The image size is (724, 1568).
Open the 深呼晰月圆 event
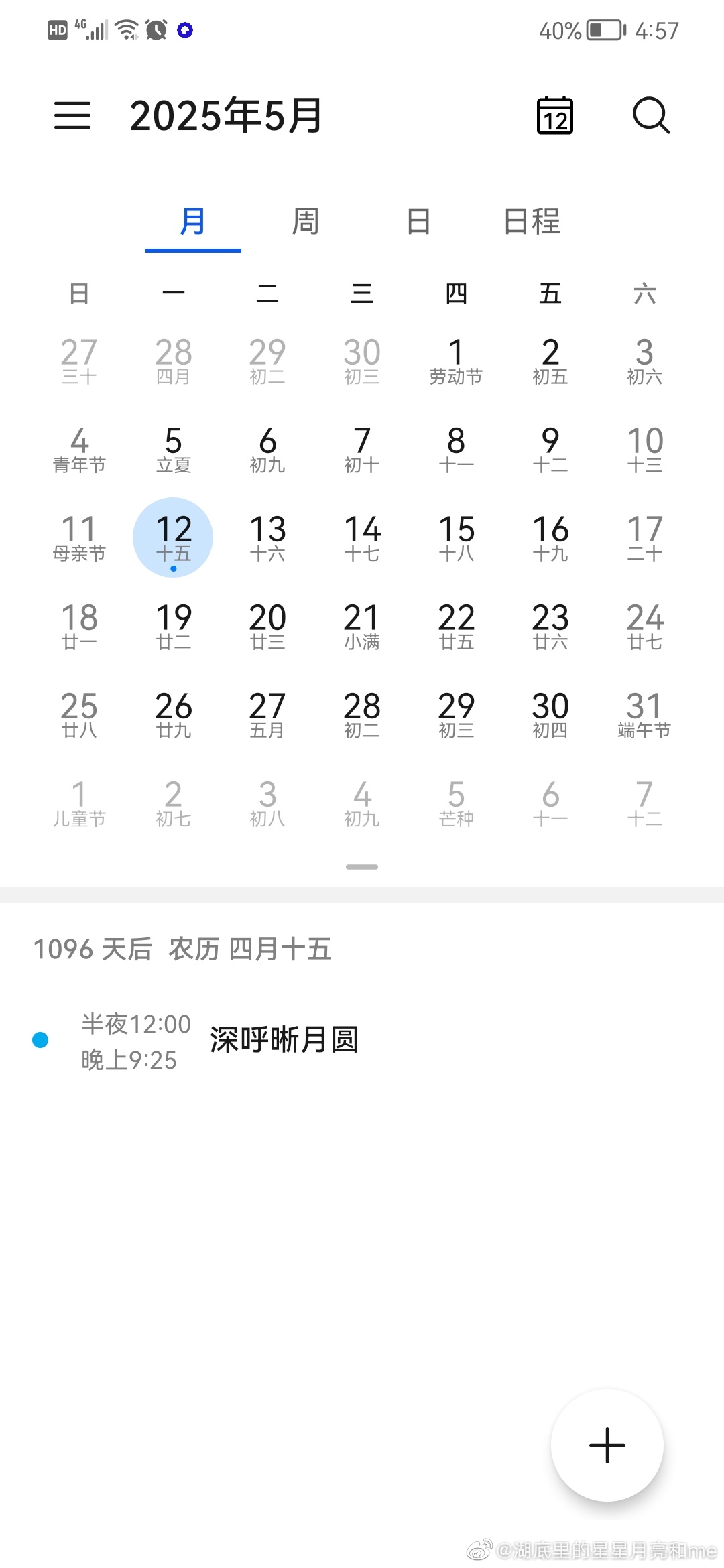pos(284,1040)
